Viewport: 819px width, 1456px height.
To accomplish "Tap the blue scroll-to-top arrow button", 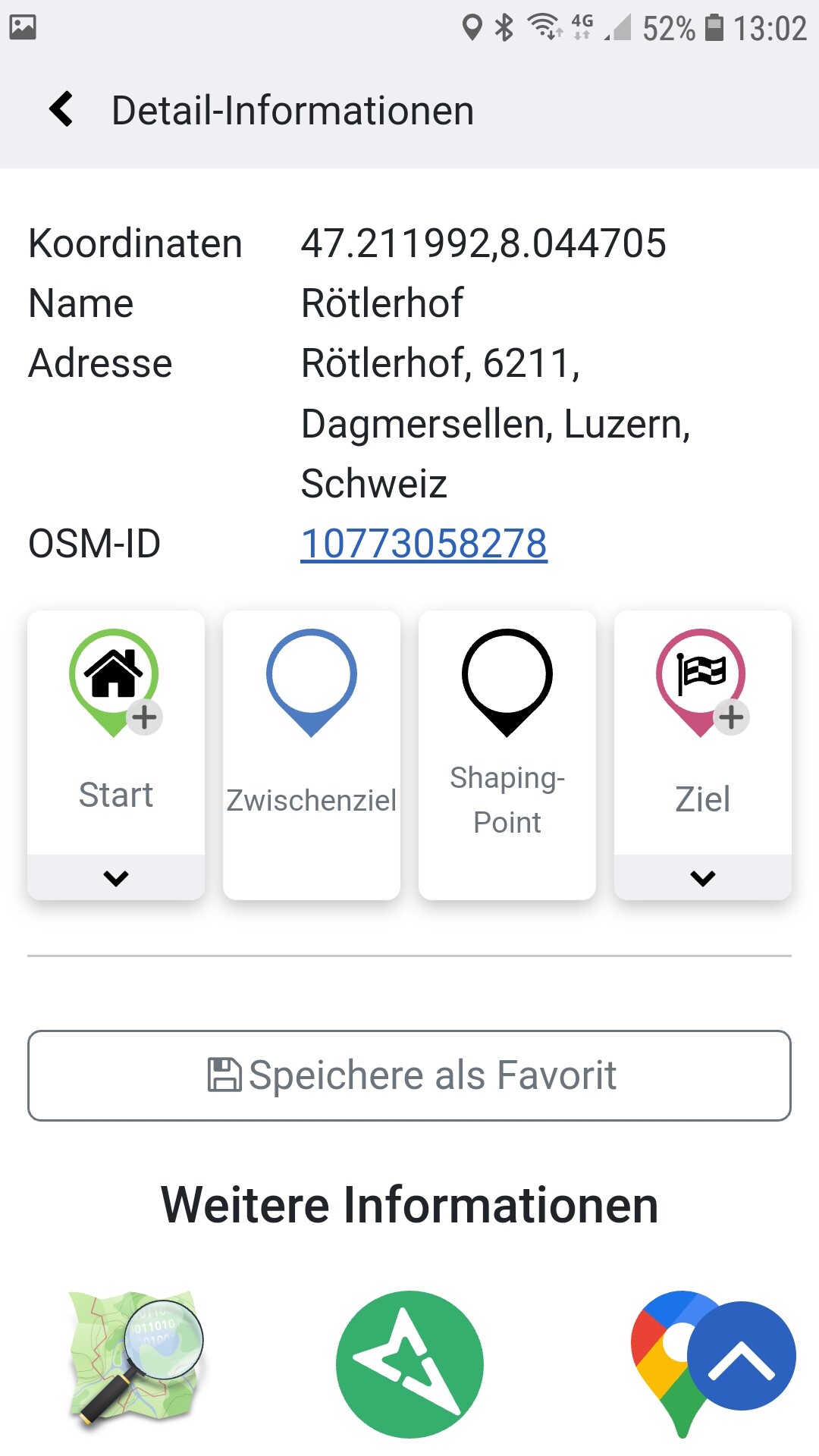I will [741, 1357].
